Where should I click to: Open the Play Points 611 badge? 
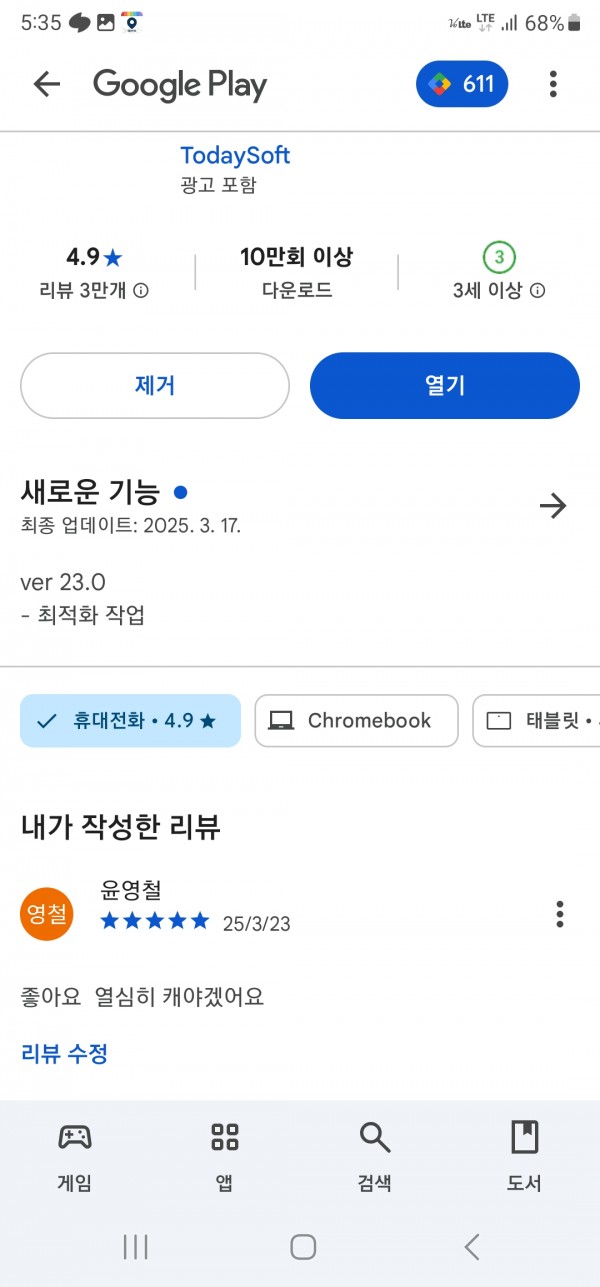[462, 85]
